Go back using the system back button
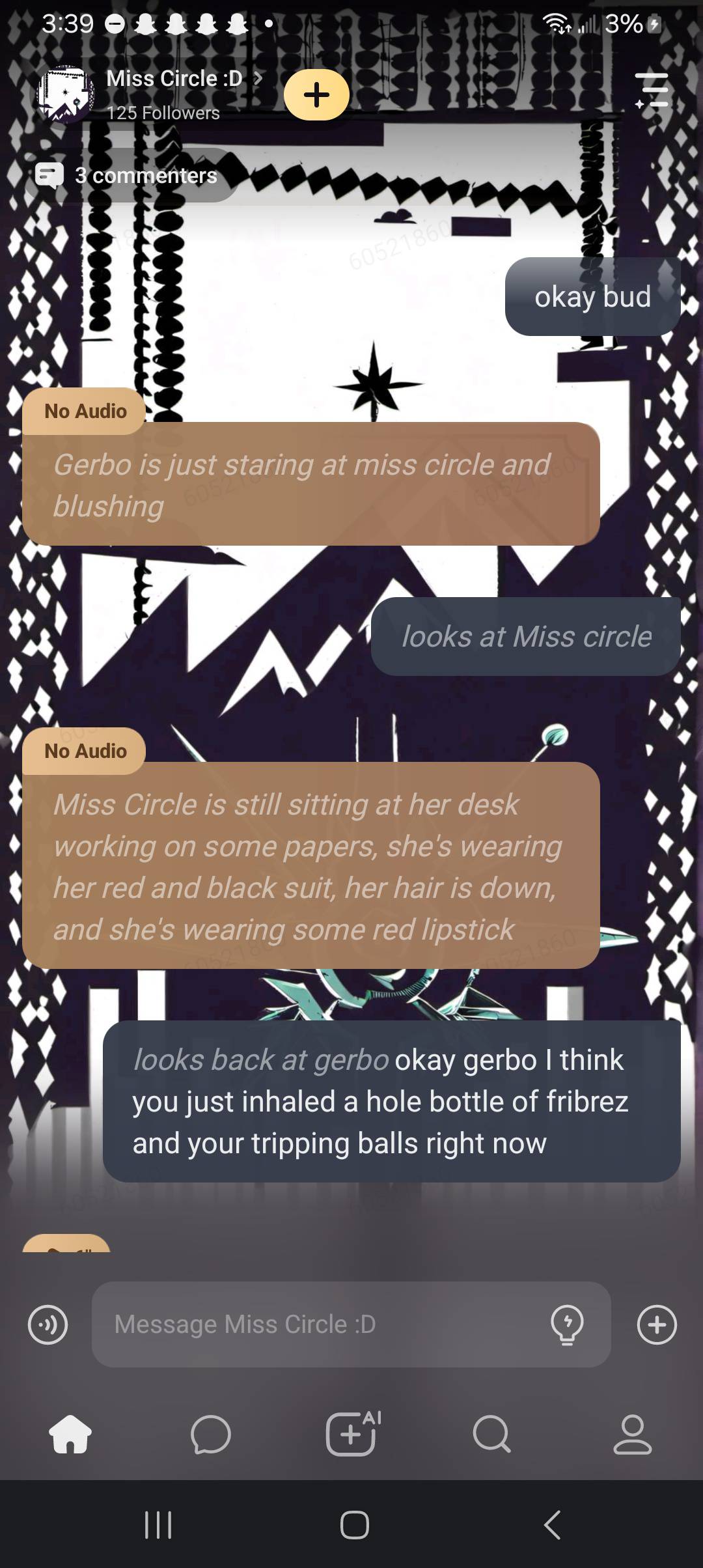 point(552,1525)
